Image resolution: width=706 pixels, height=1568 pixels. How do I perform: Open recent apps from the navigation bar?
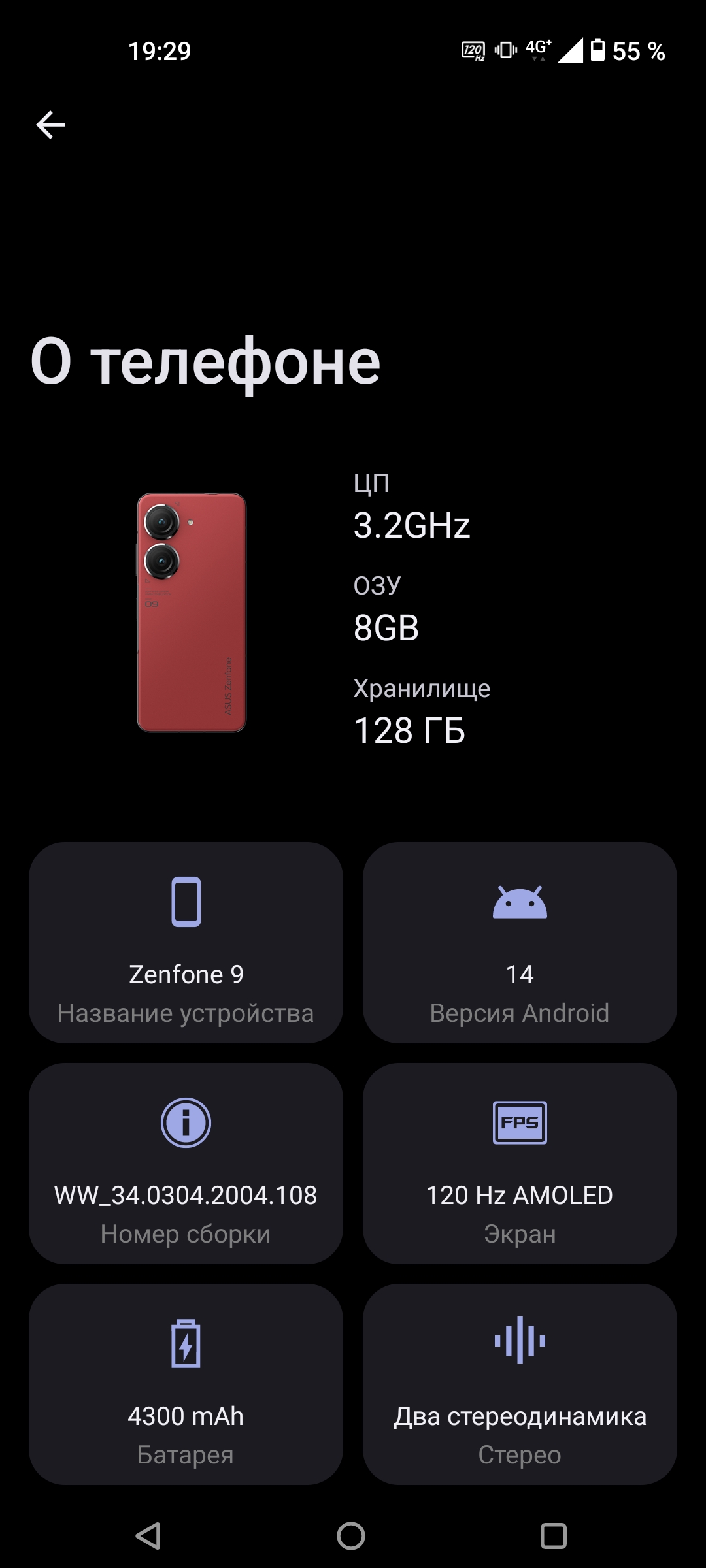click(554, 1536)
